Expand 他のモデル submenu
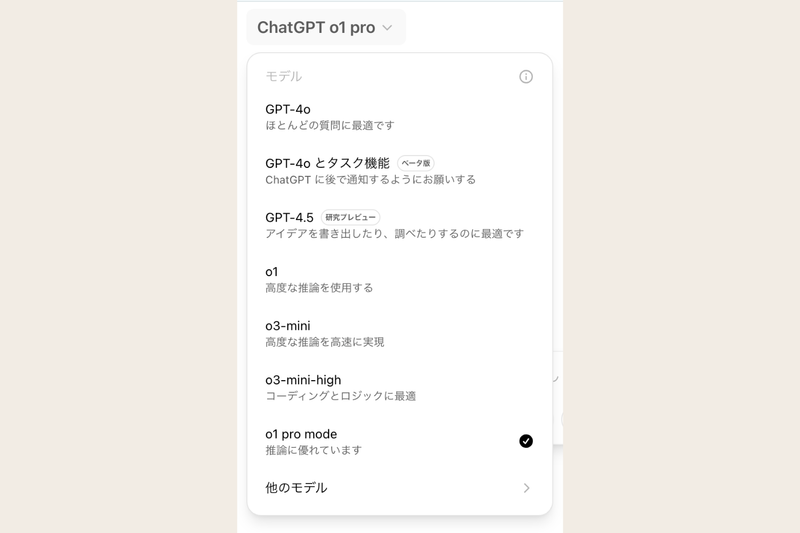 point(399,488)
